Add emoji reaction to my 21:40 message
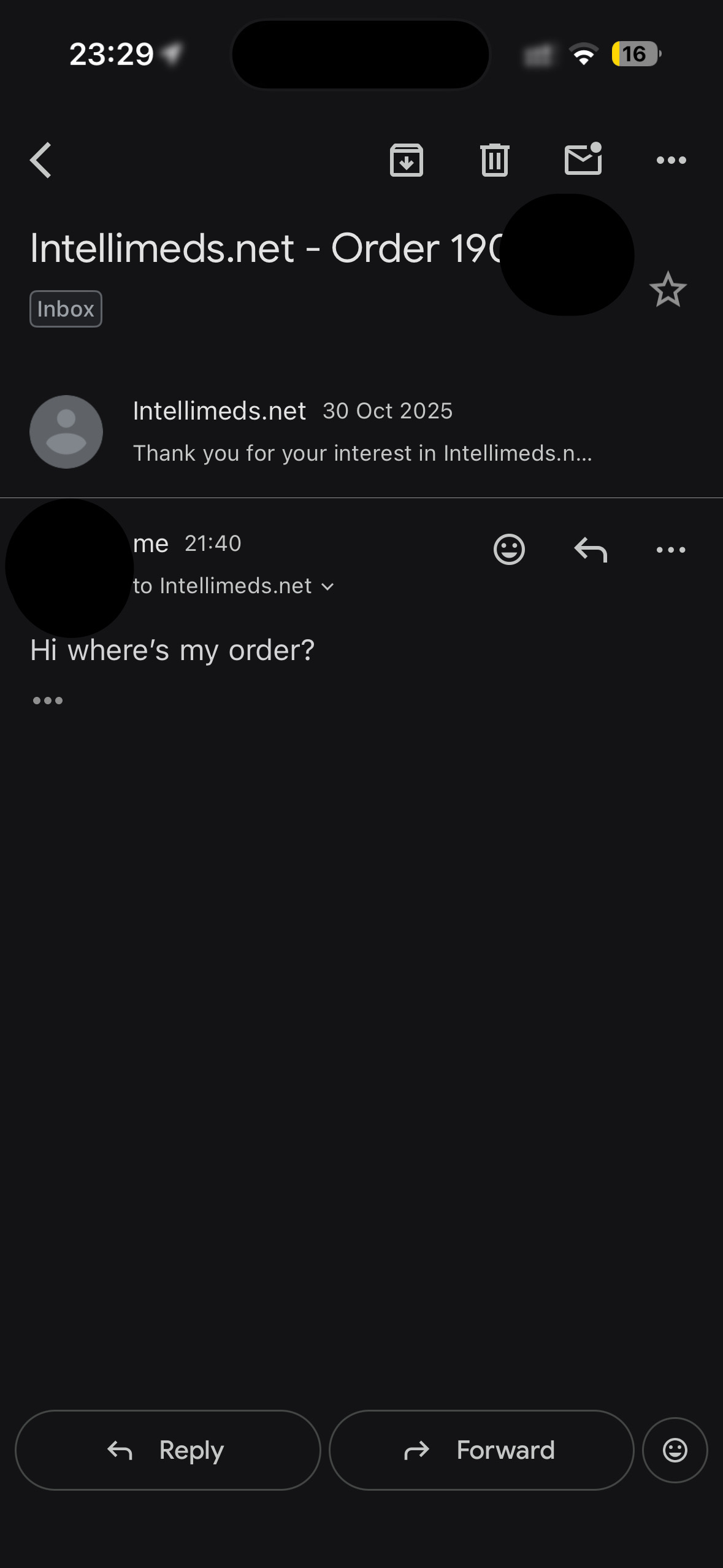723x1568 pixels. (x=509, y=549)
